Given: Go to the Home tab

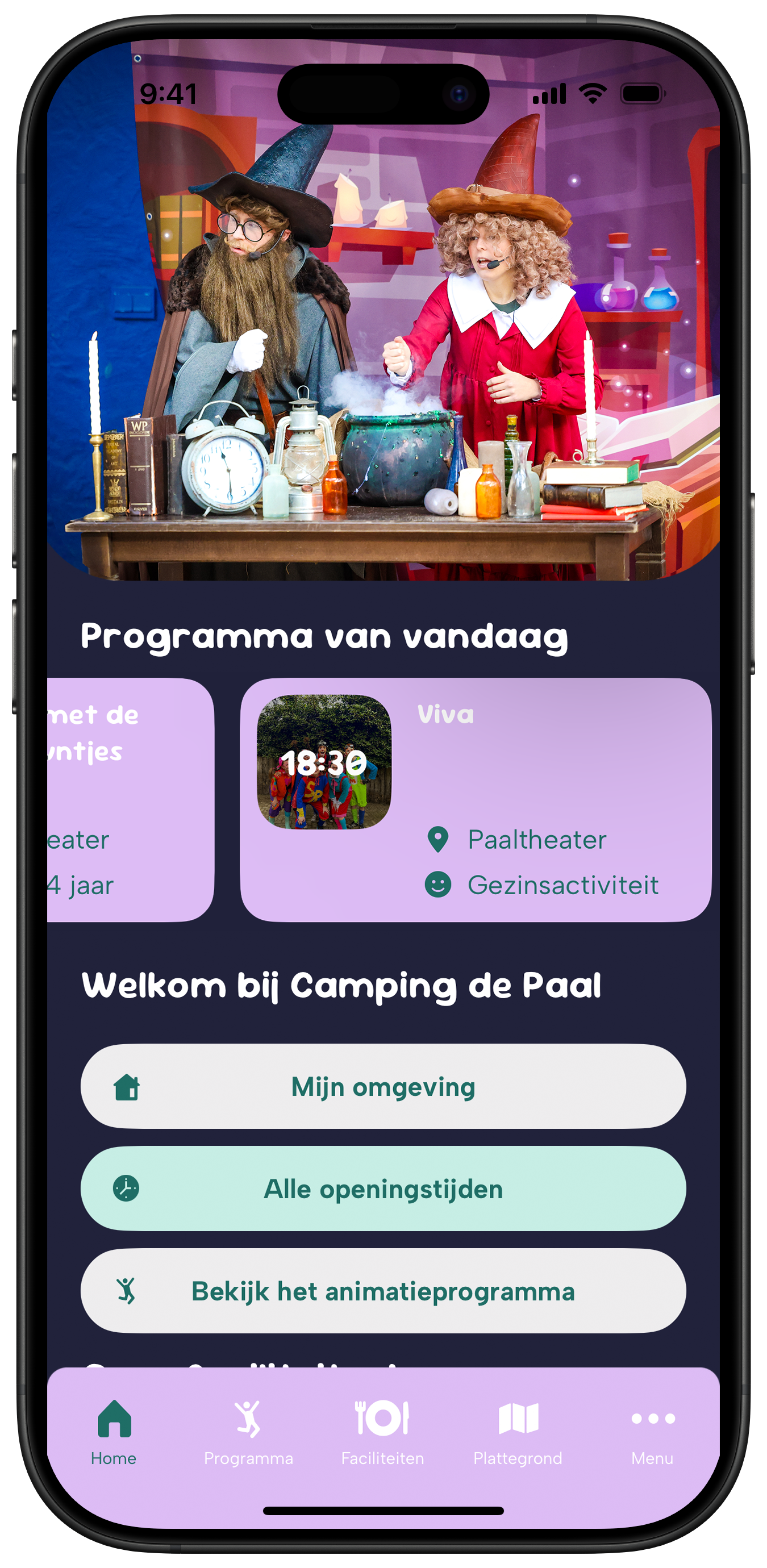Looking at the screenshot, I should (114, 1432).
